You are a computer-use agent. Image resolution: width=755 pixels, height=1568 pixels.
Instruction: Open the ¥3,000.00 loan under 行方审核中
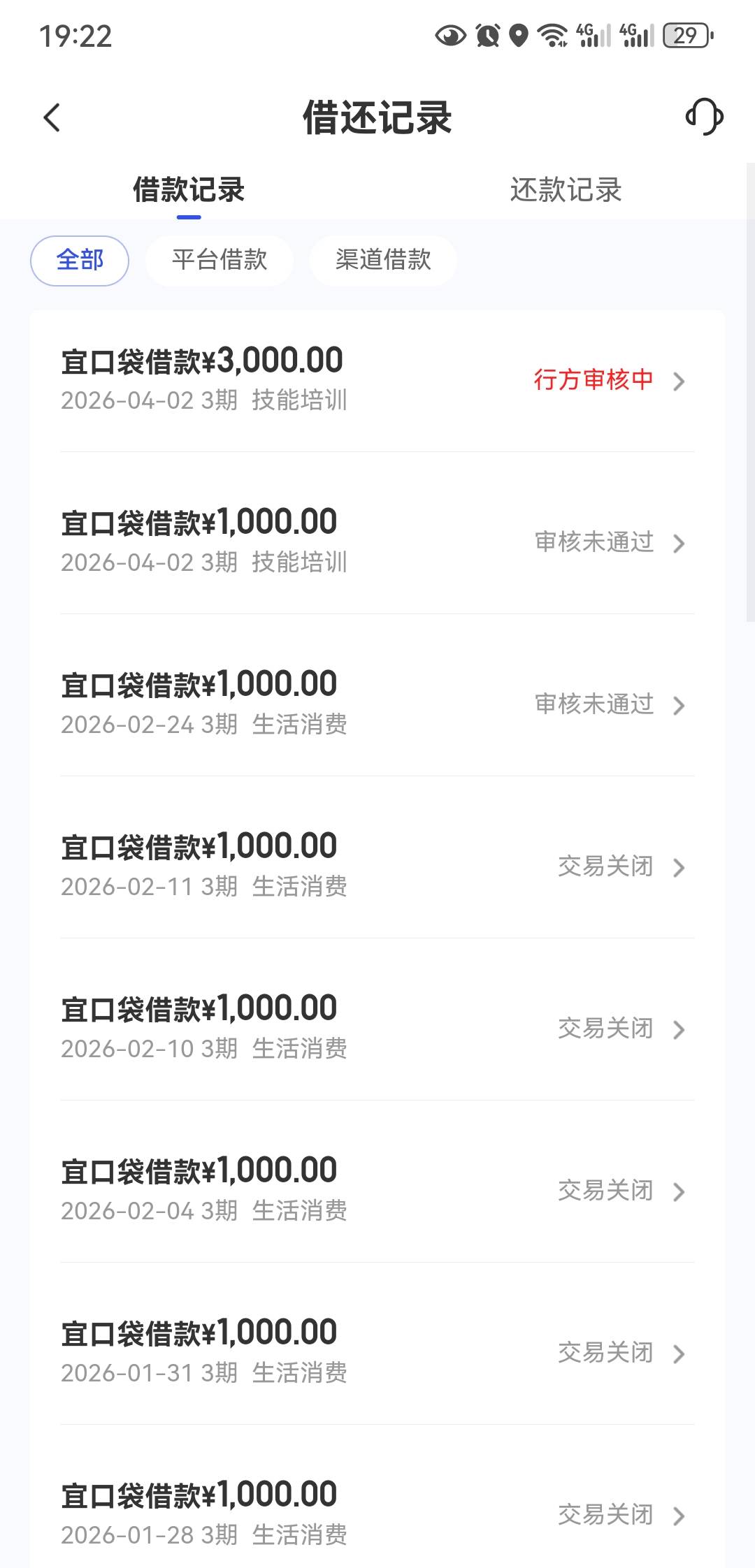(x=377, y=381)
